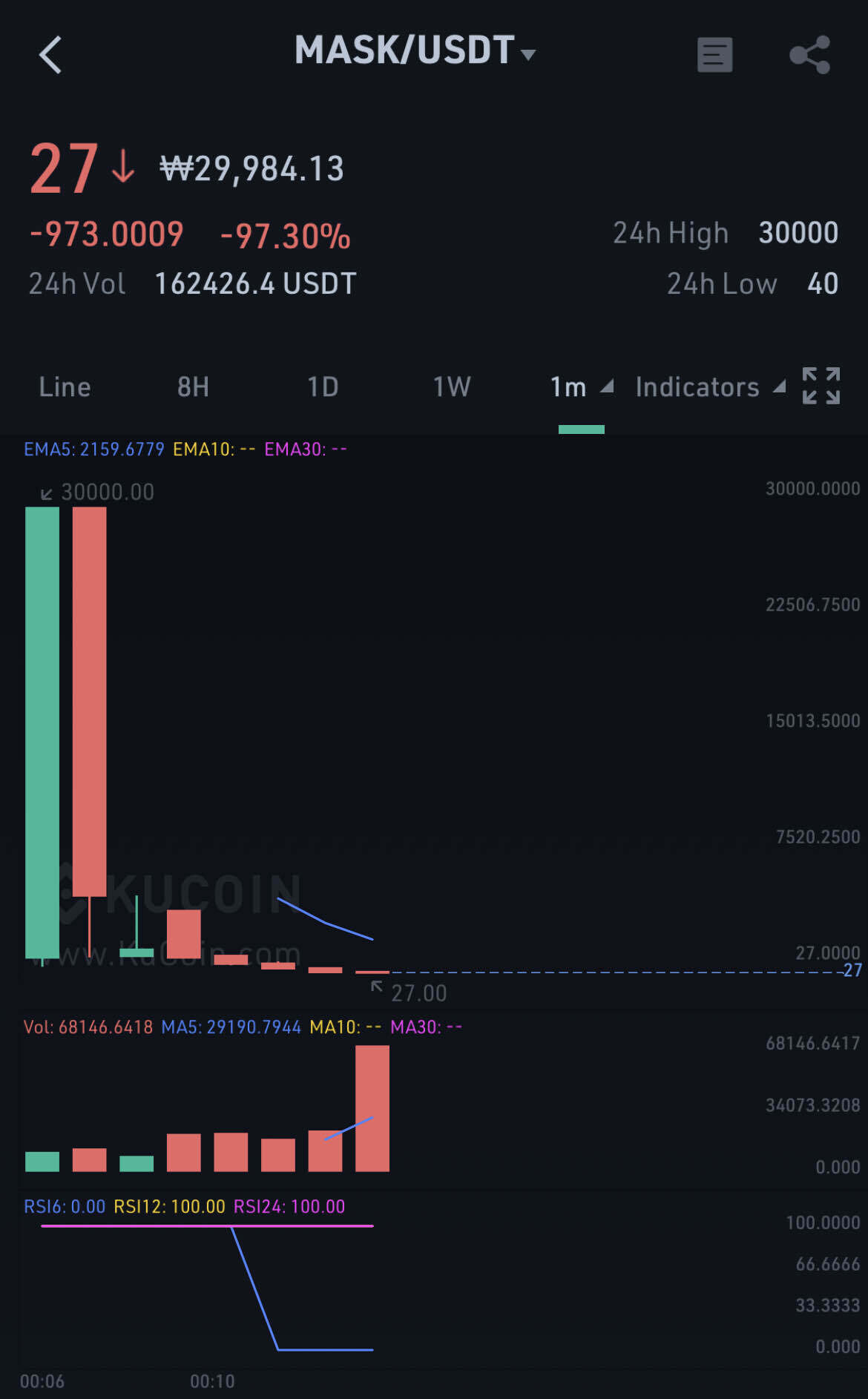Select the 8H timeframe
This screenshot has width=868, height=1399.
193,387
